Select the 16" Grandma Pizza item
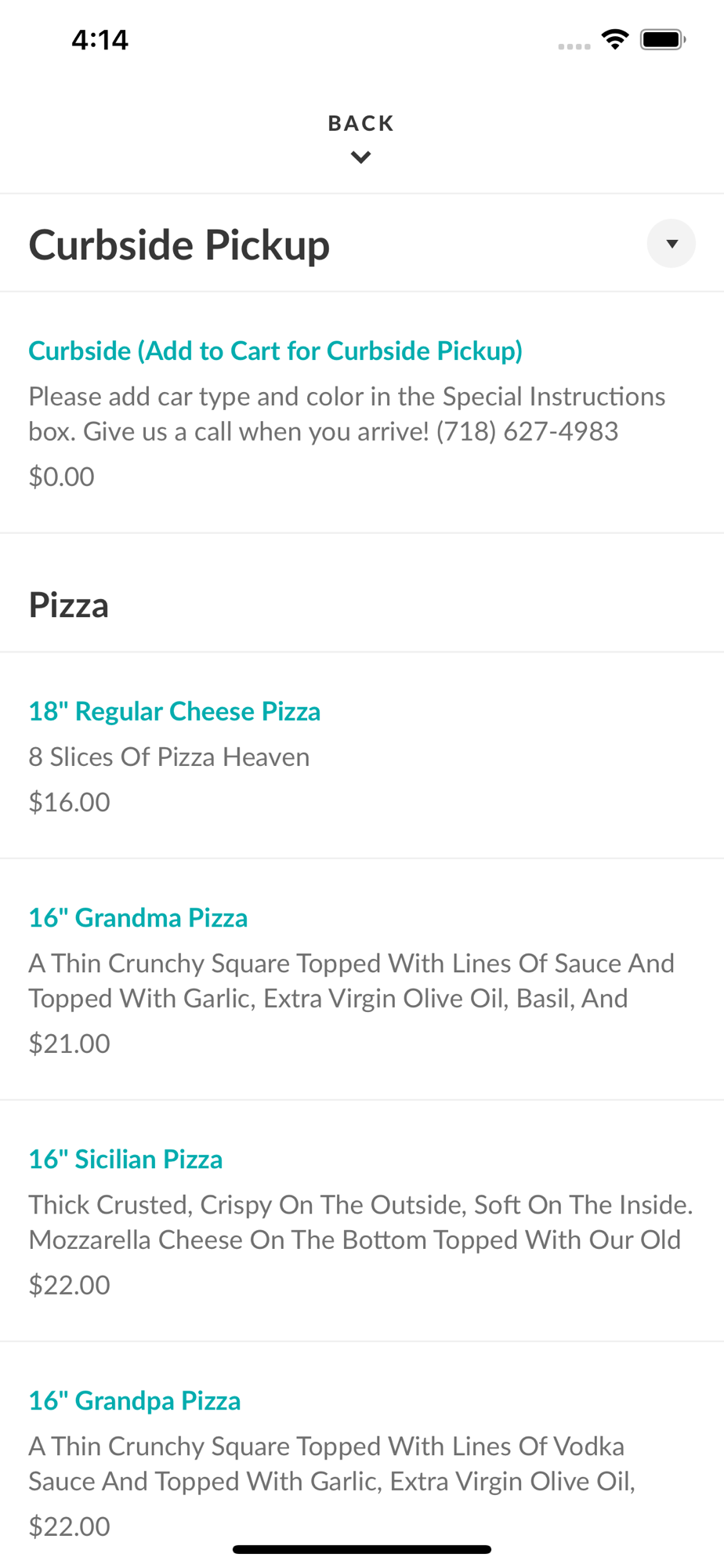Image resolution: width=724 pixels, height=1568 pixels. click(x=362, y=980)
